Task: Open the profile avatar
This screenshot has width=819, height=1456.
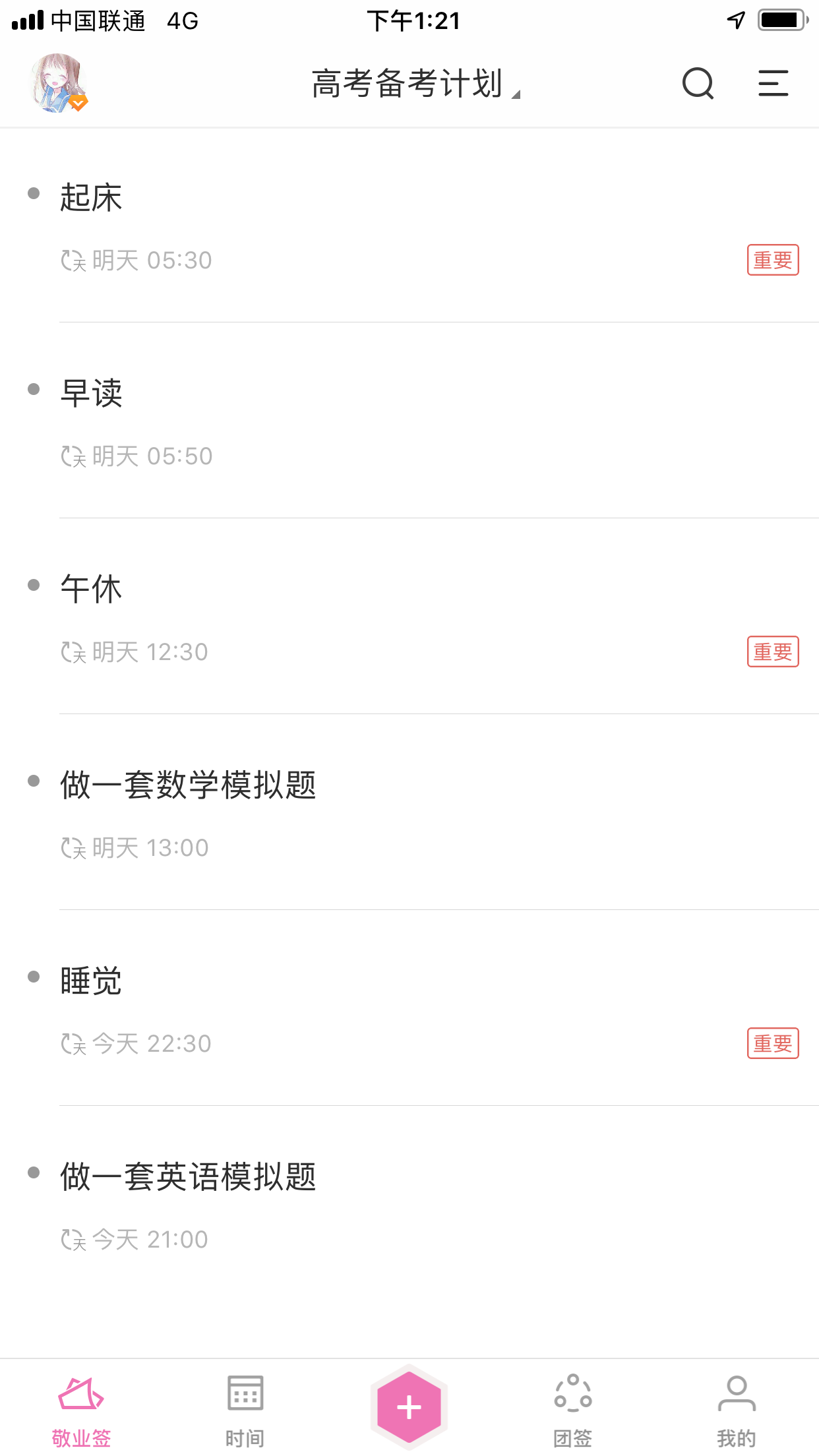Action: pyautogui.click(x=59, y=83)
